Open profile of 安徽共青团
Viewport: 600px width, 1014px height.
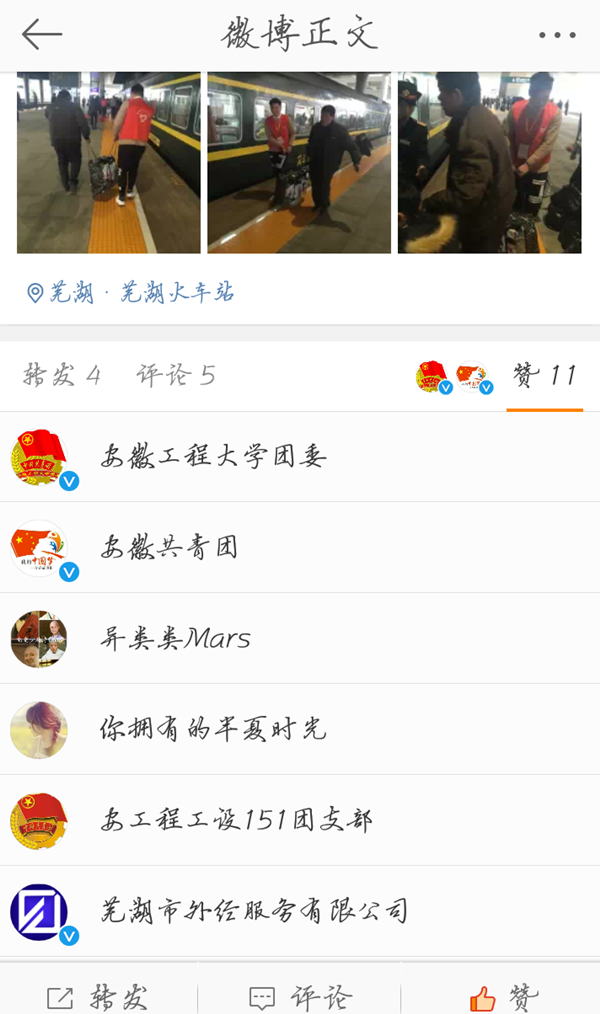[169, 547]
